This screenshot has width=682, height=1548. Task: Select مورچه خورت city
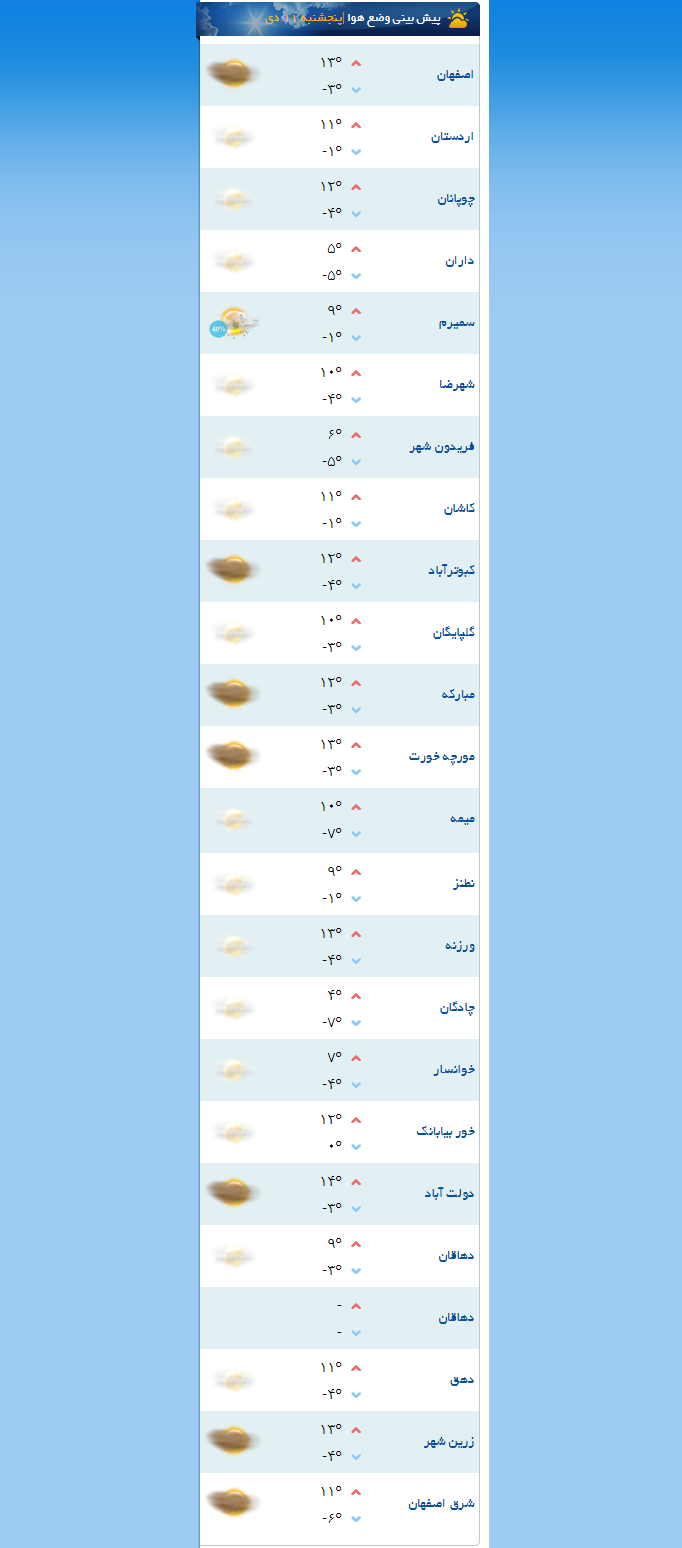(x=441, y=757)
